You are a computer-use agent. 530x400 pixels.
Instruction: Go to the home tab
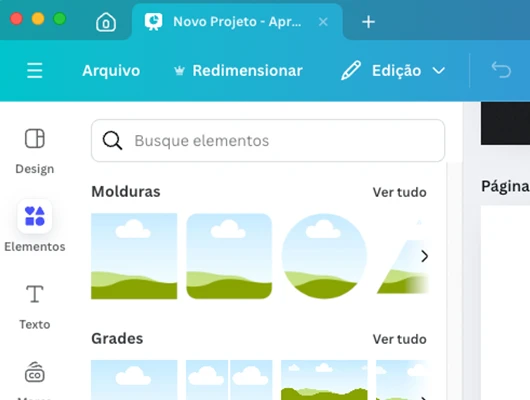[106, 22]
